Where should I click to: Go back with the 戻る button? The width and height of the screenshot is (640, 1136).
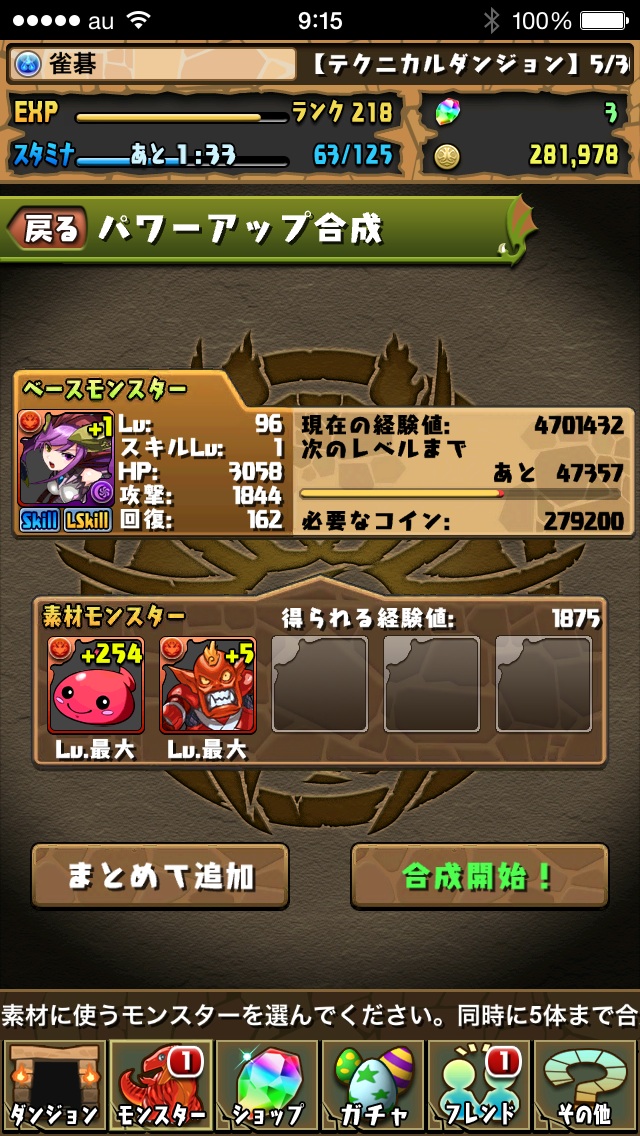48,229
